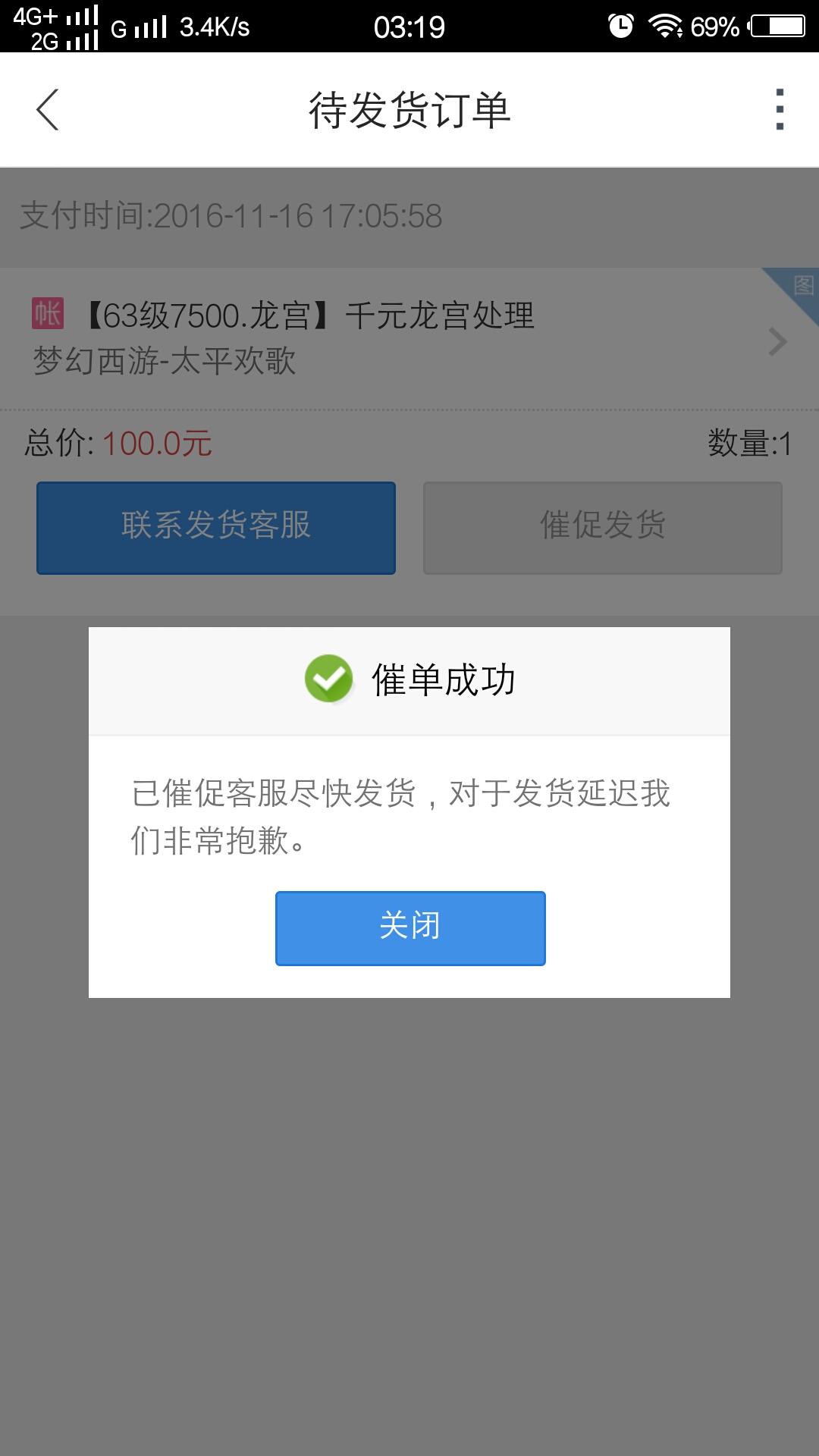
Task: Open the overflow menu with three dots
Action: pyautogui.click(x=780, y=108)
